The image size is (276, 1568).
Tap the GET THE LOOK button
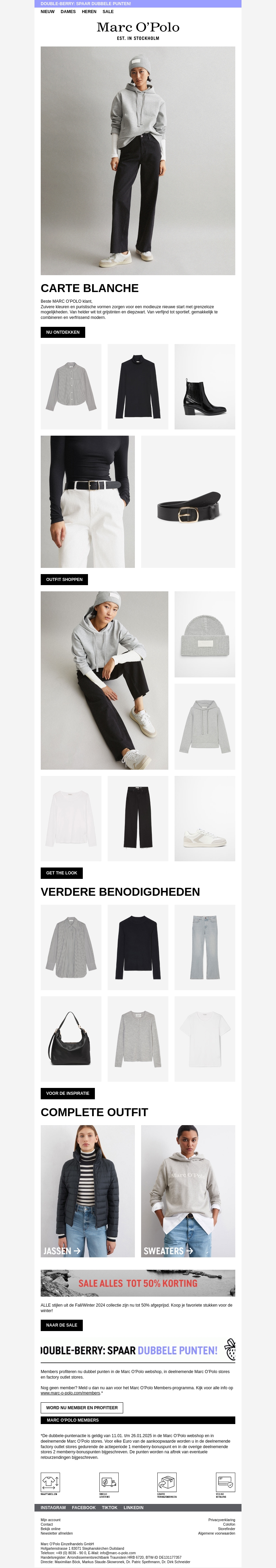pyautogui.click(x=61, y=873)
